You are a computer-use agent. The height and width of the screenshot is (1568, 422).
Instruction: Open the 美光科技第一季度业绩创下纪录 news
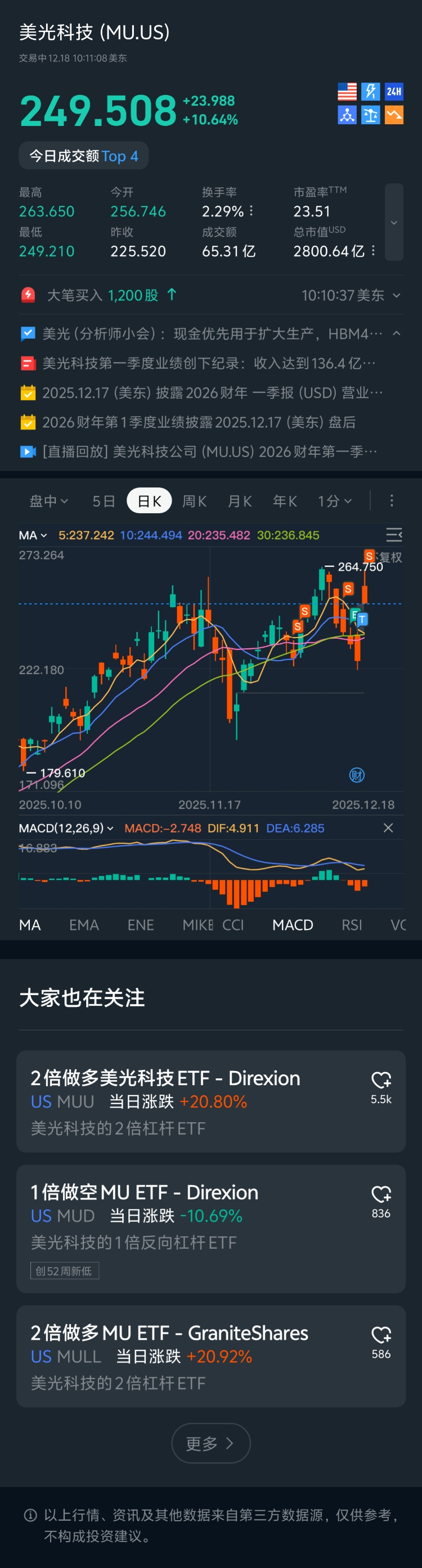click(x=207, y=363)
